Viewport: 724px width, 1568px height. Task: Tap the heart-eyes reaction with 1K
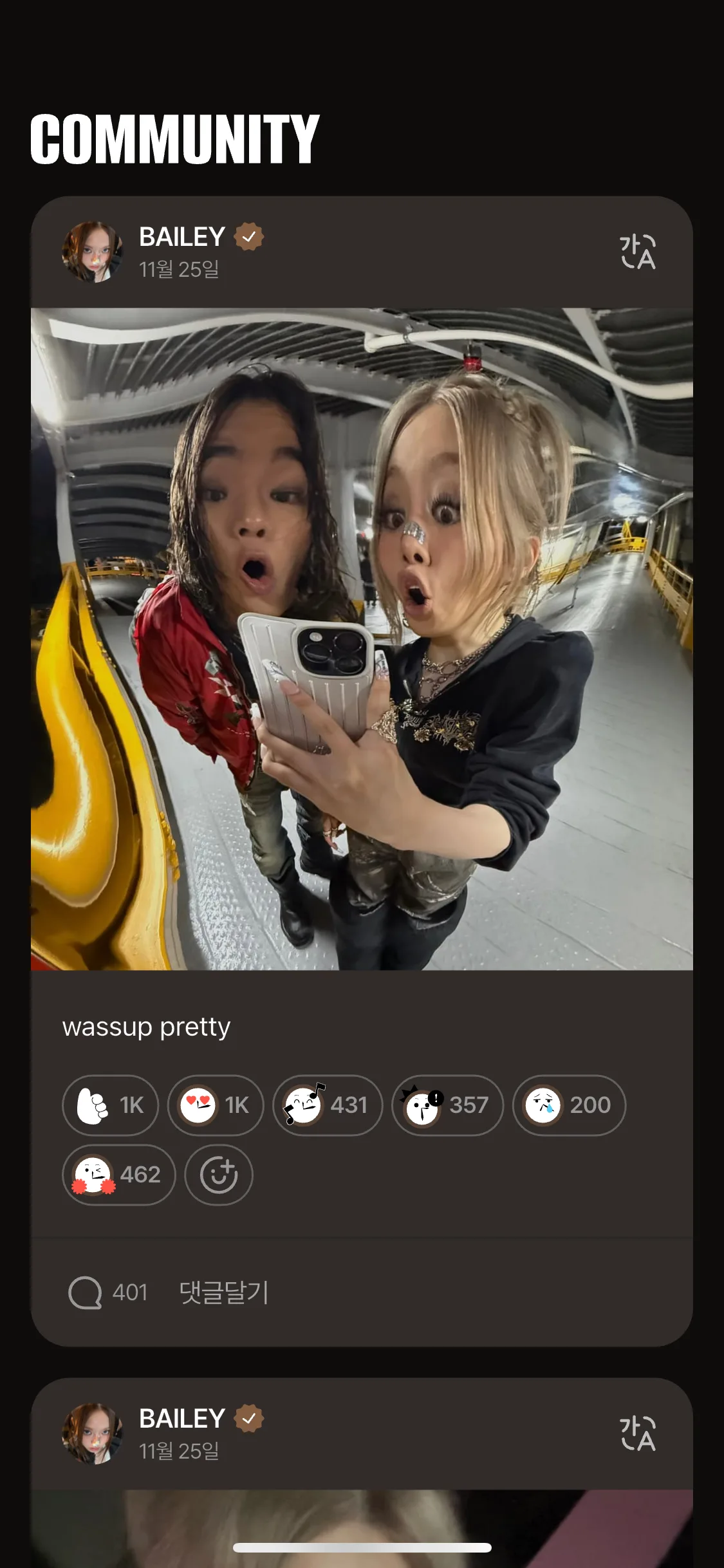216,1105
